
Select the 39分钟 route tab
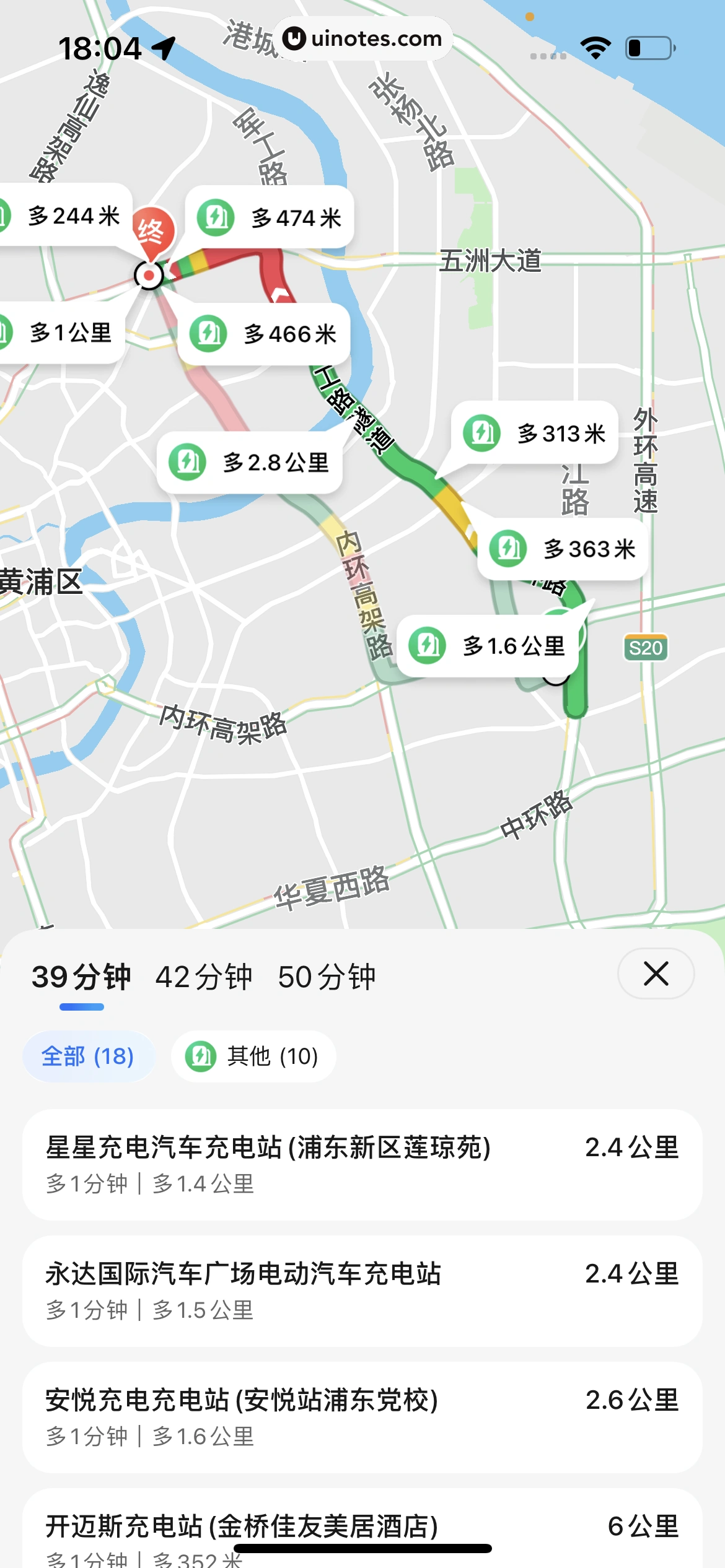click(81, 978)
